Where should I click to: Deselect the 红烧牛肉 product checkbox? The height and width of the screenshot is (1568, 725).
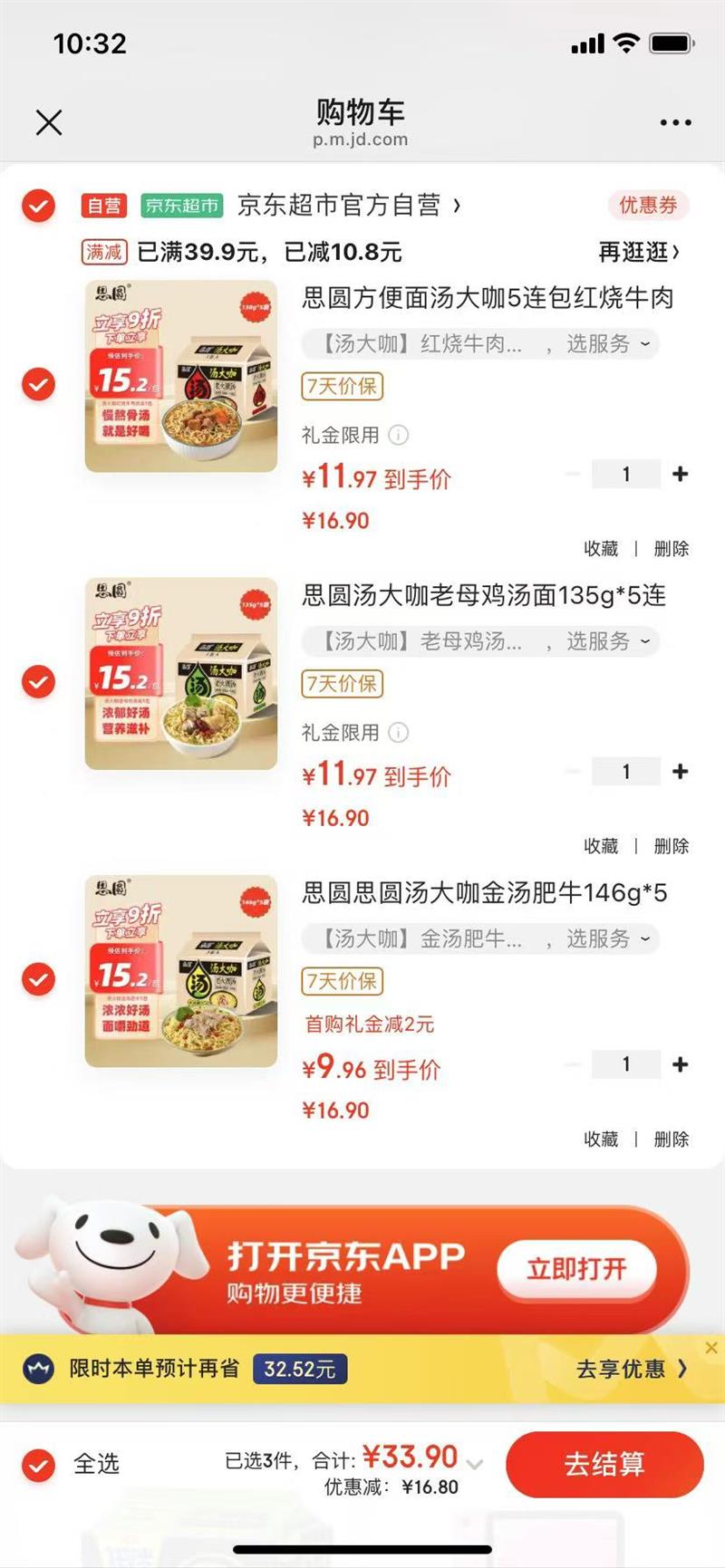tap(37, 385)
